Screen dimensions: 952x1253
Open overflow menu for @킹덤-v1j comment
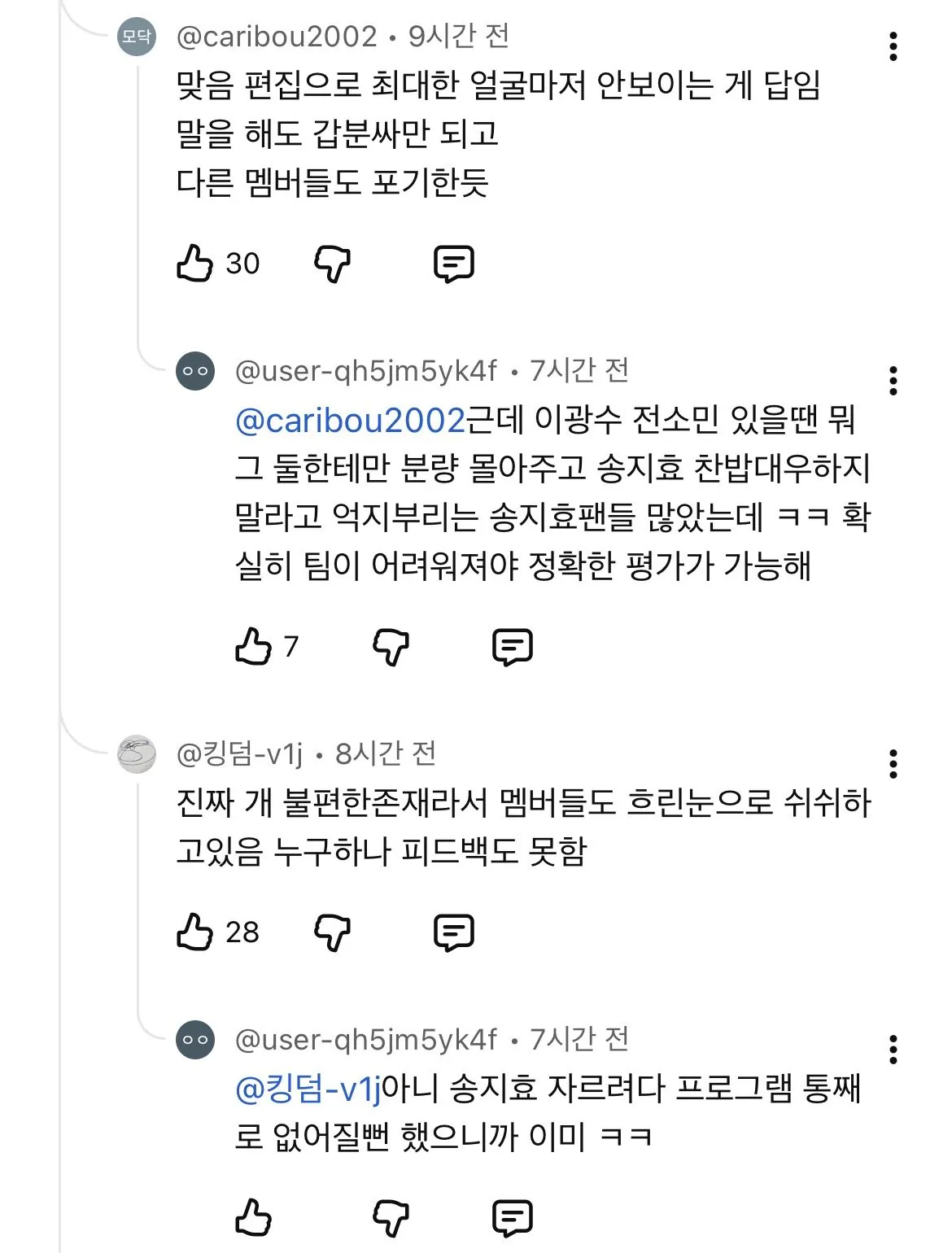(x=893, y=764)
